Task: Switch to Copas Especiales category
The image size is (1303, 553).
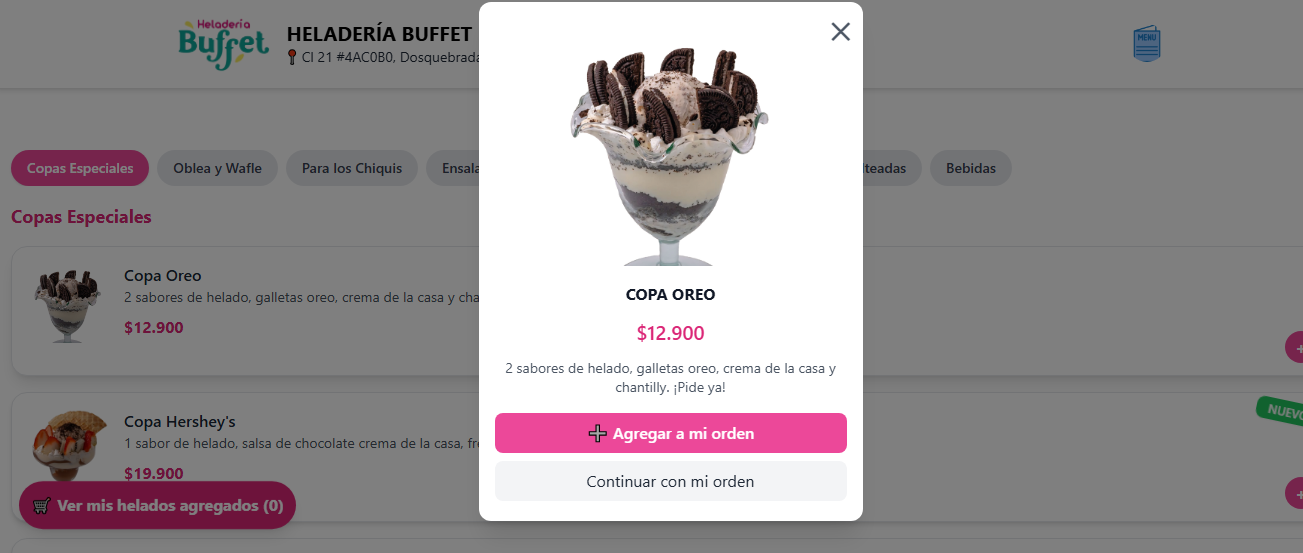Action: (x=80, y=168)
